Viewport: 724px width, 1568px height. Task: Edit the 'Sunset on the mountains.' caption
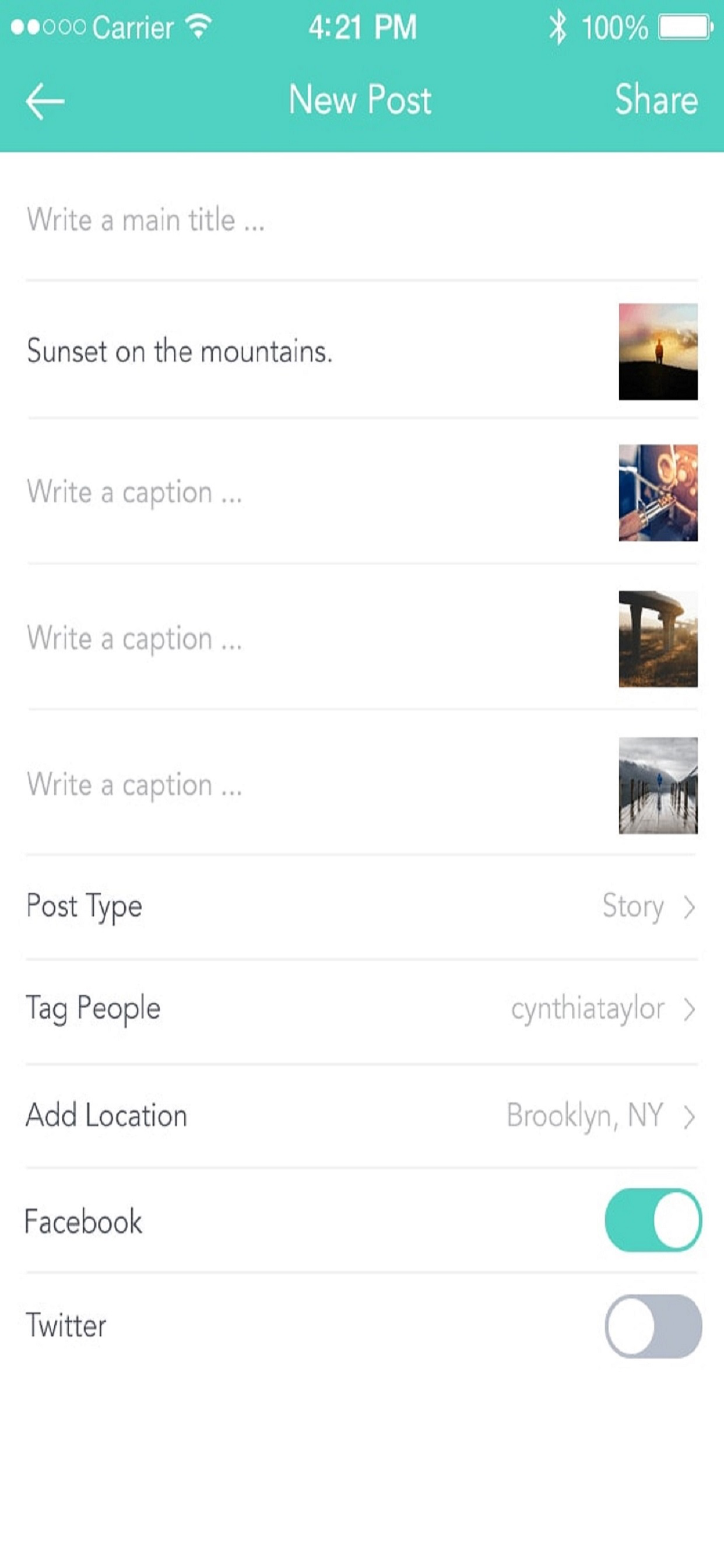[x=180, y=351]
